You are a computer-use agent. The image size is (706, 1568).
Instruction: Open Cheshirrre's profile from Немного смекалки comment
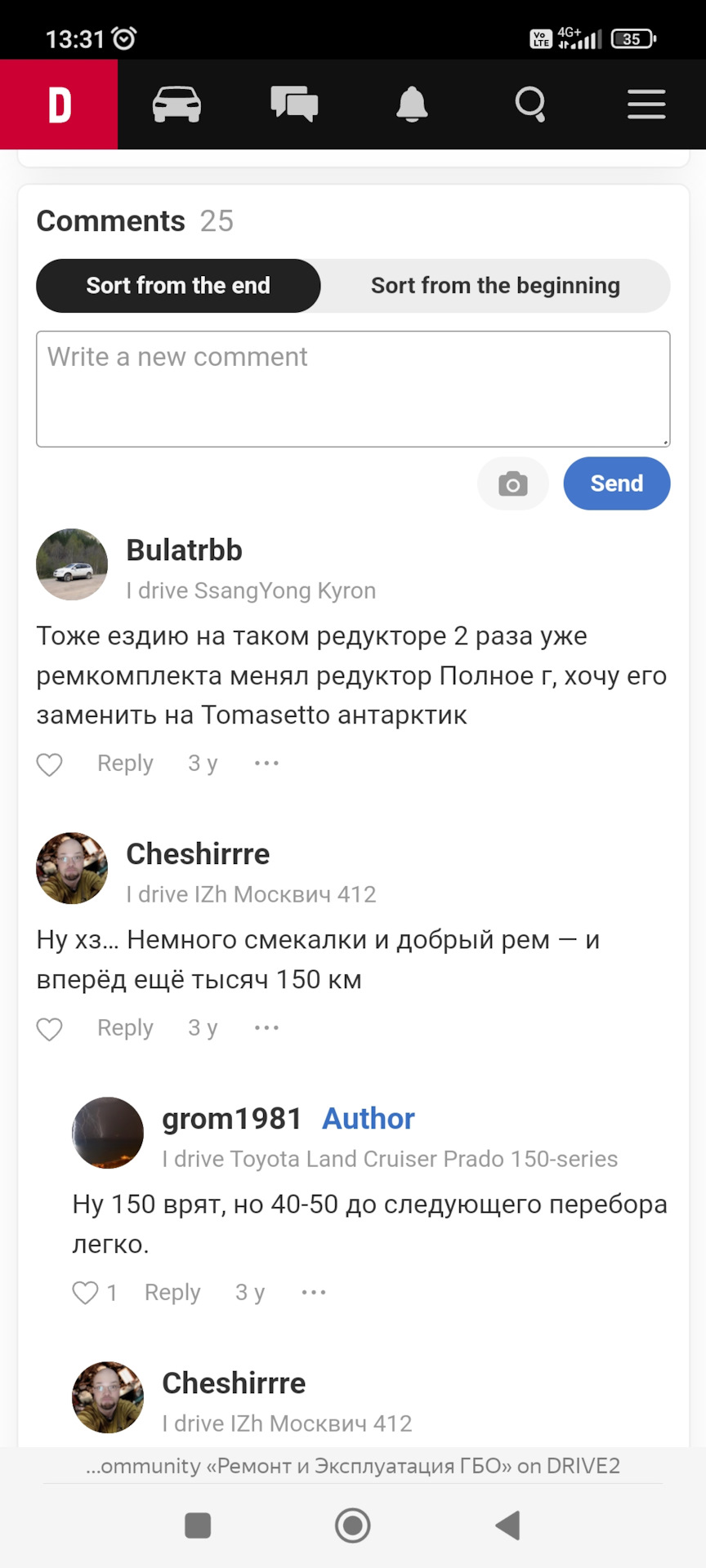[198, 854]
